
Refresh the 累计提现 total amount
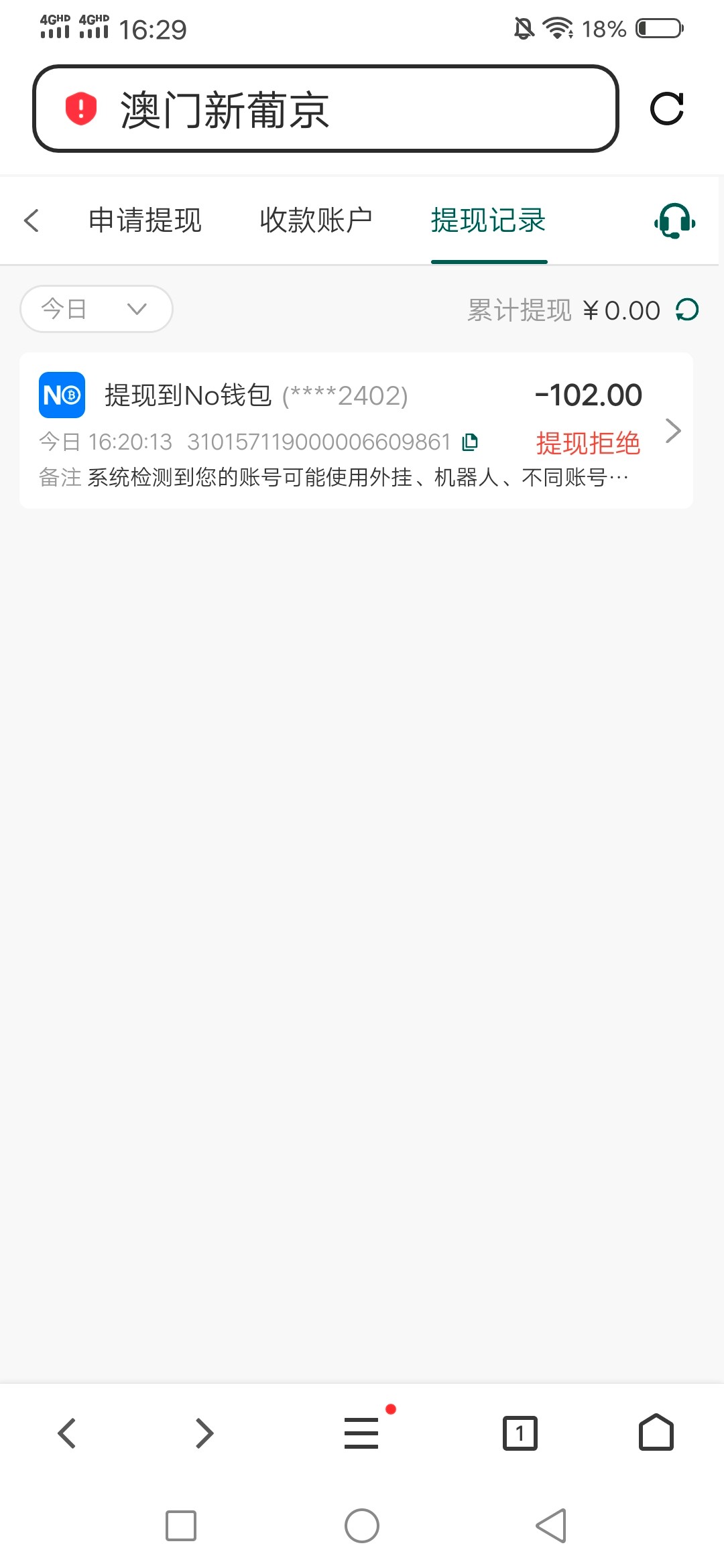[x=688, y=310]
